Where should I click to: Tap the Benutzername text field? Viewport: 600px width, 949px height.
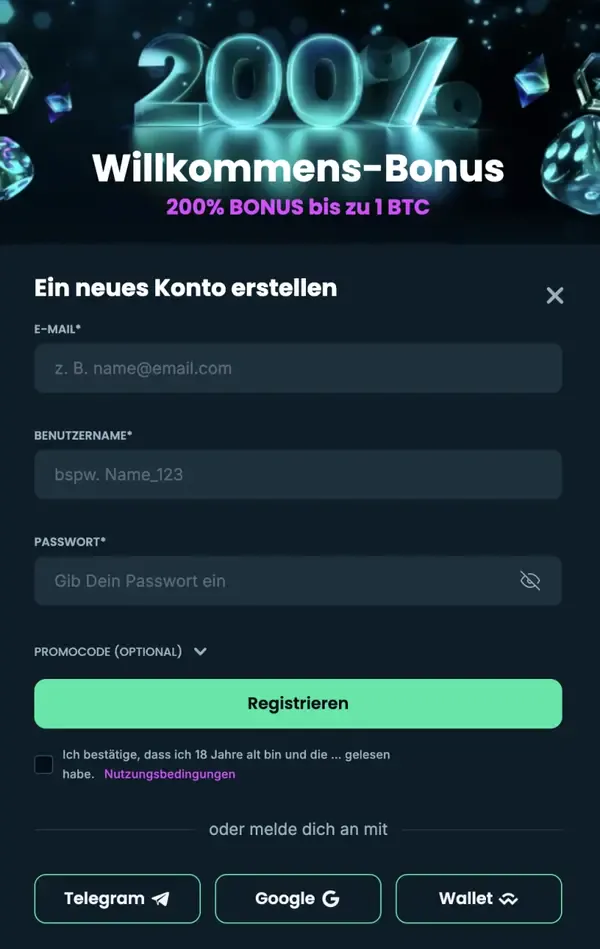coord(297,474)
